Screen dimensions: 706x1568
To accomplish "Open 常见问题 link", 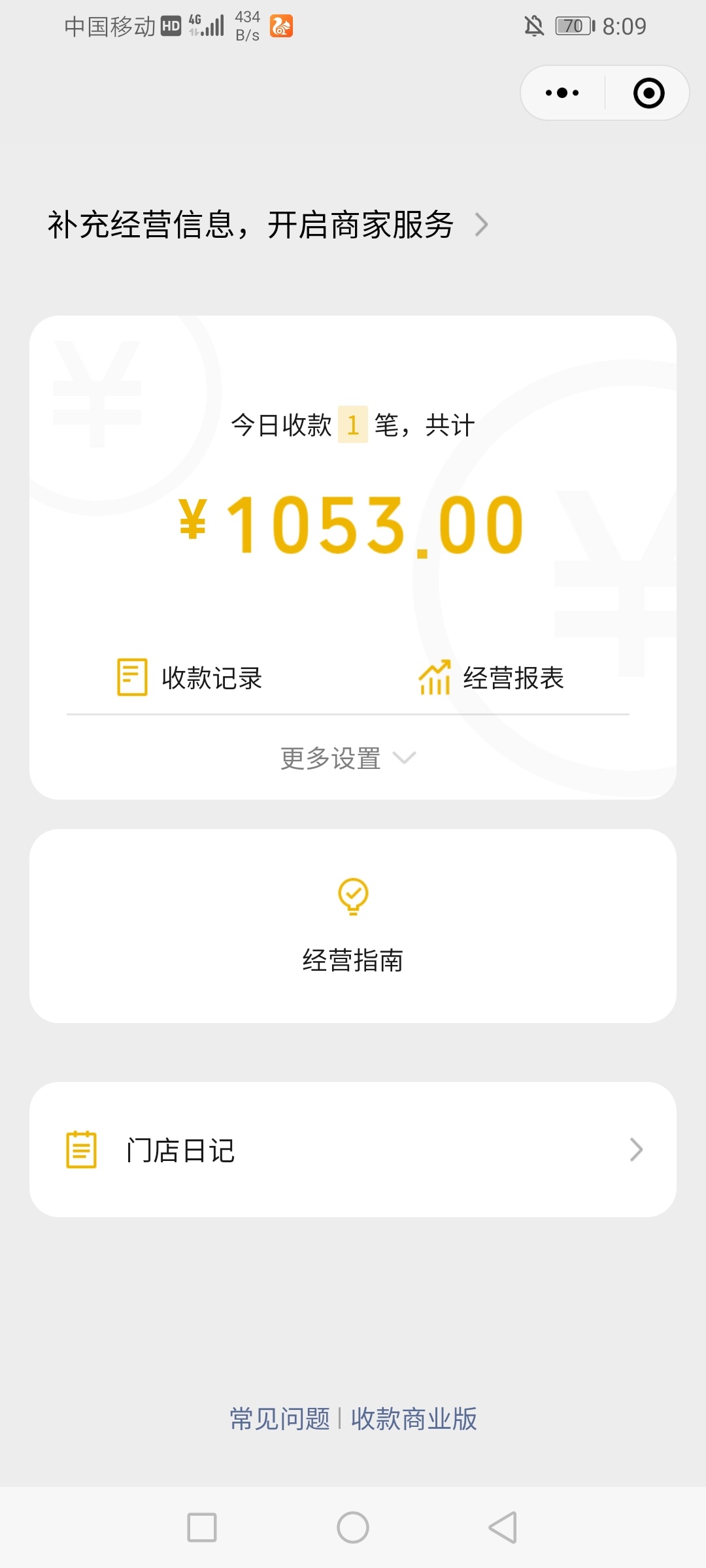I will point(280,1419).
